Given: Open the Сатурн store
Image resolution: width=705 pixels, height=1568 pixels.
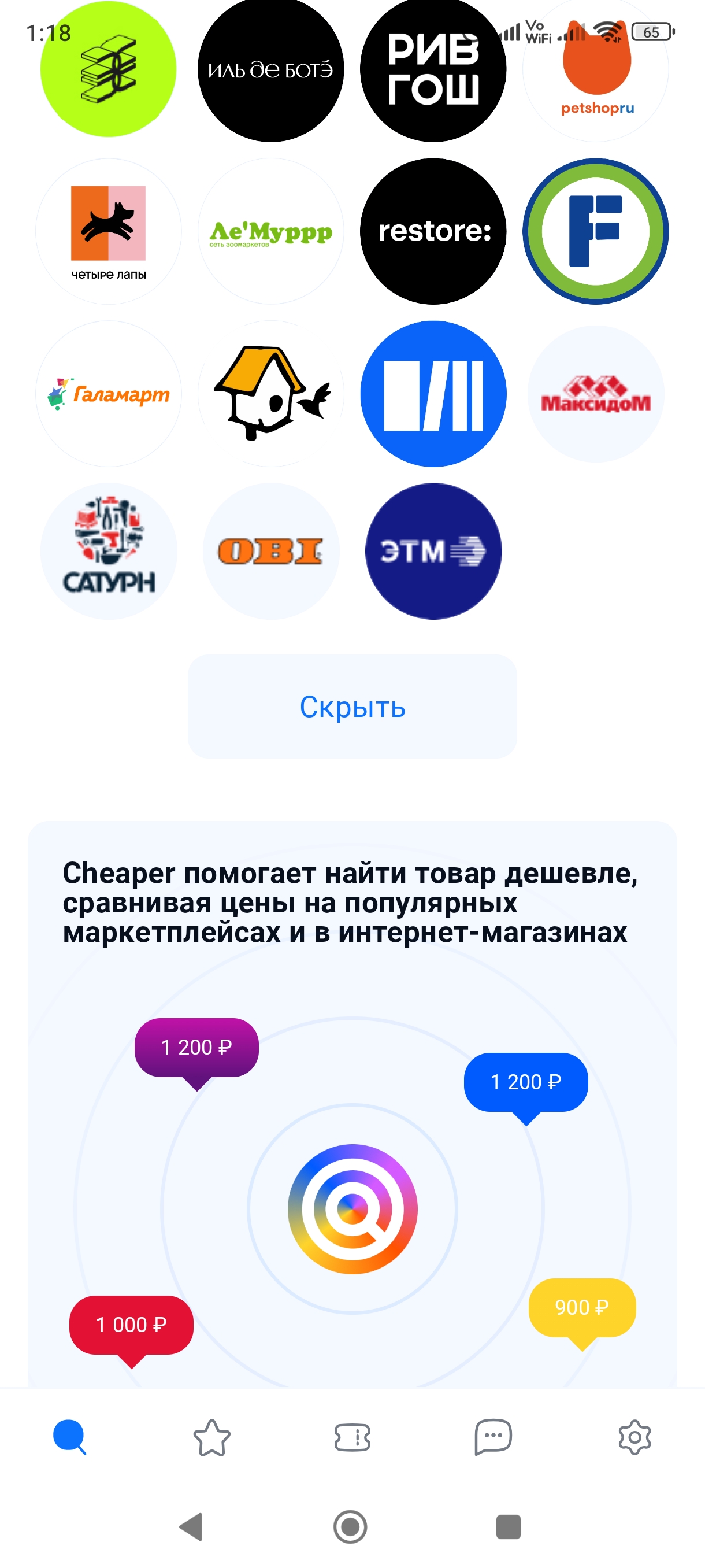Looking at the screenshot, I should pos(108,552).
